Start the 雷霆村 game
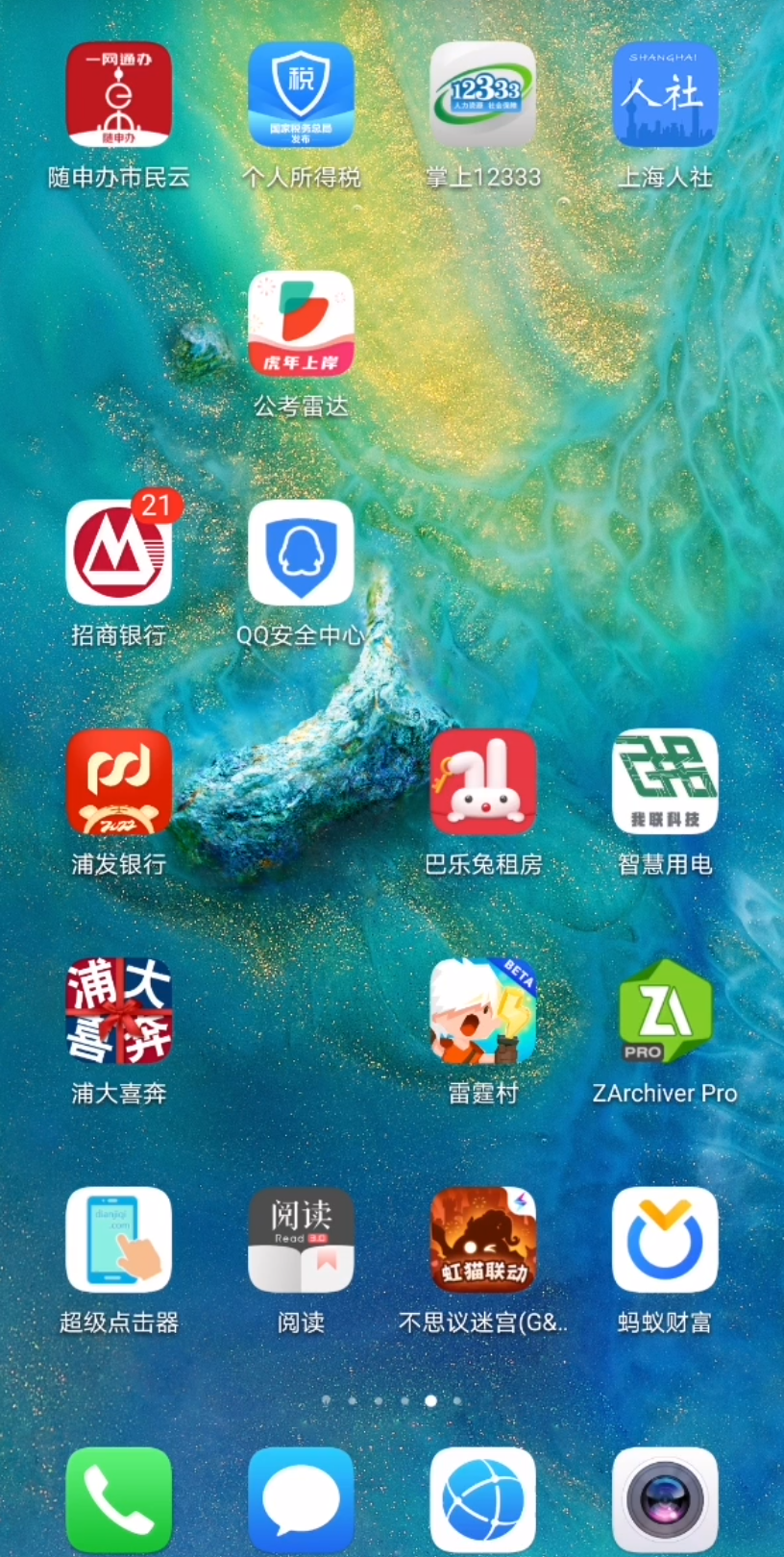The width and height of the screenshot is (784, 1557). pyautogui.click(x=482, y=1011)
